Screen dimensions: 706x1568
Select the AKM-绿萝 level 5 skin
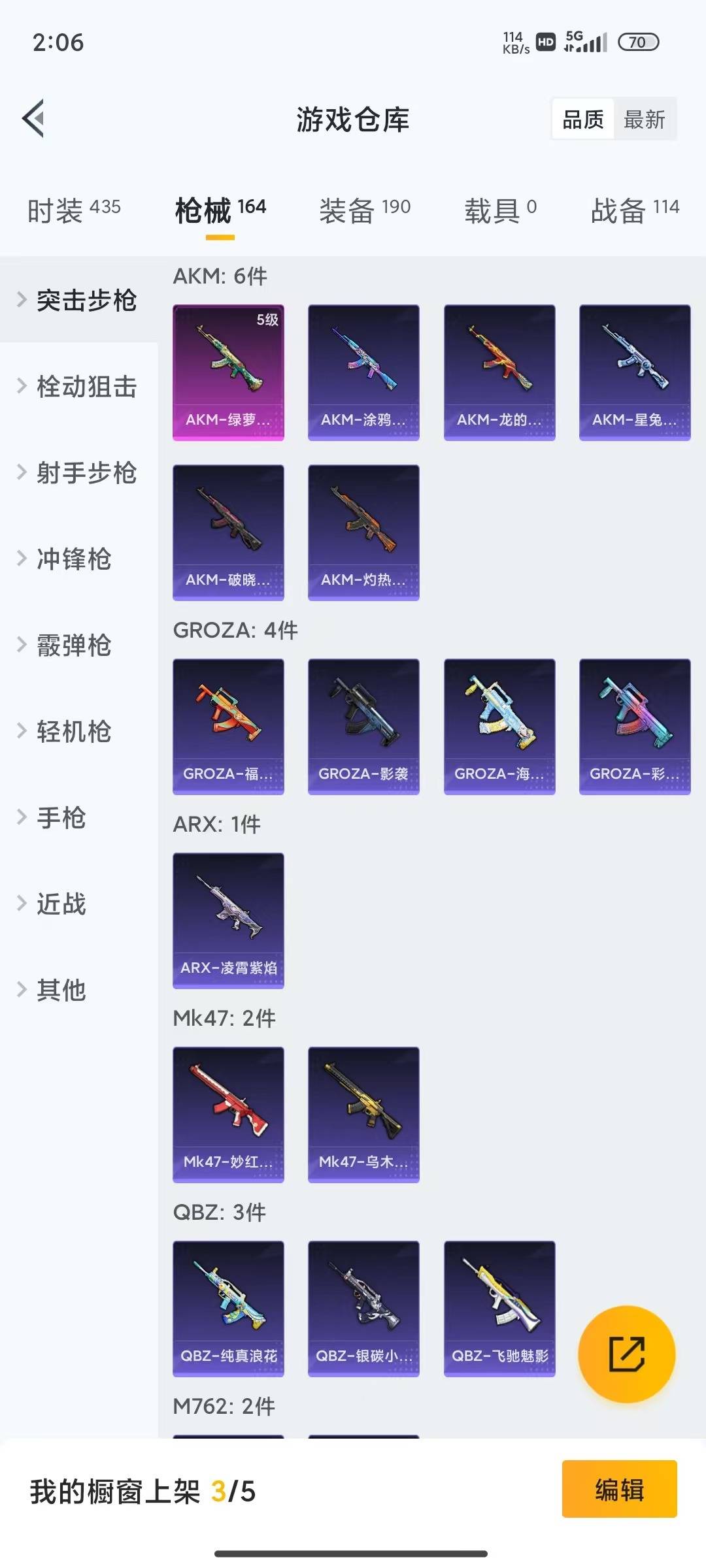(228, 371)
